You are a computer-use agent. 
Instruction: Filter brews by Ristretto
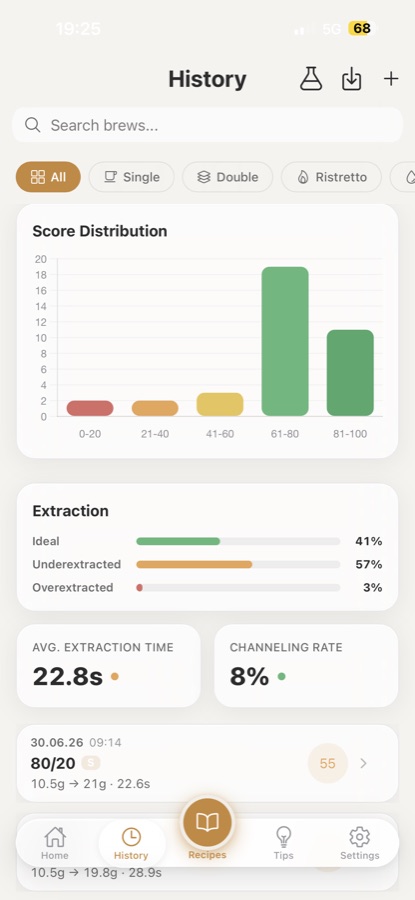331,177
